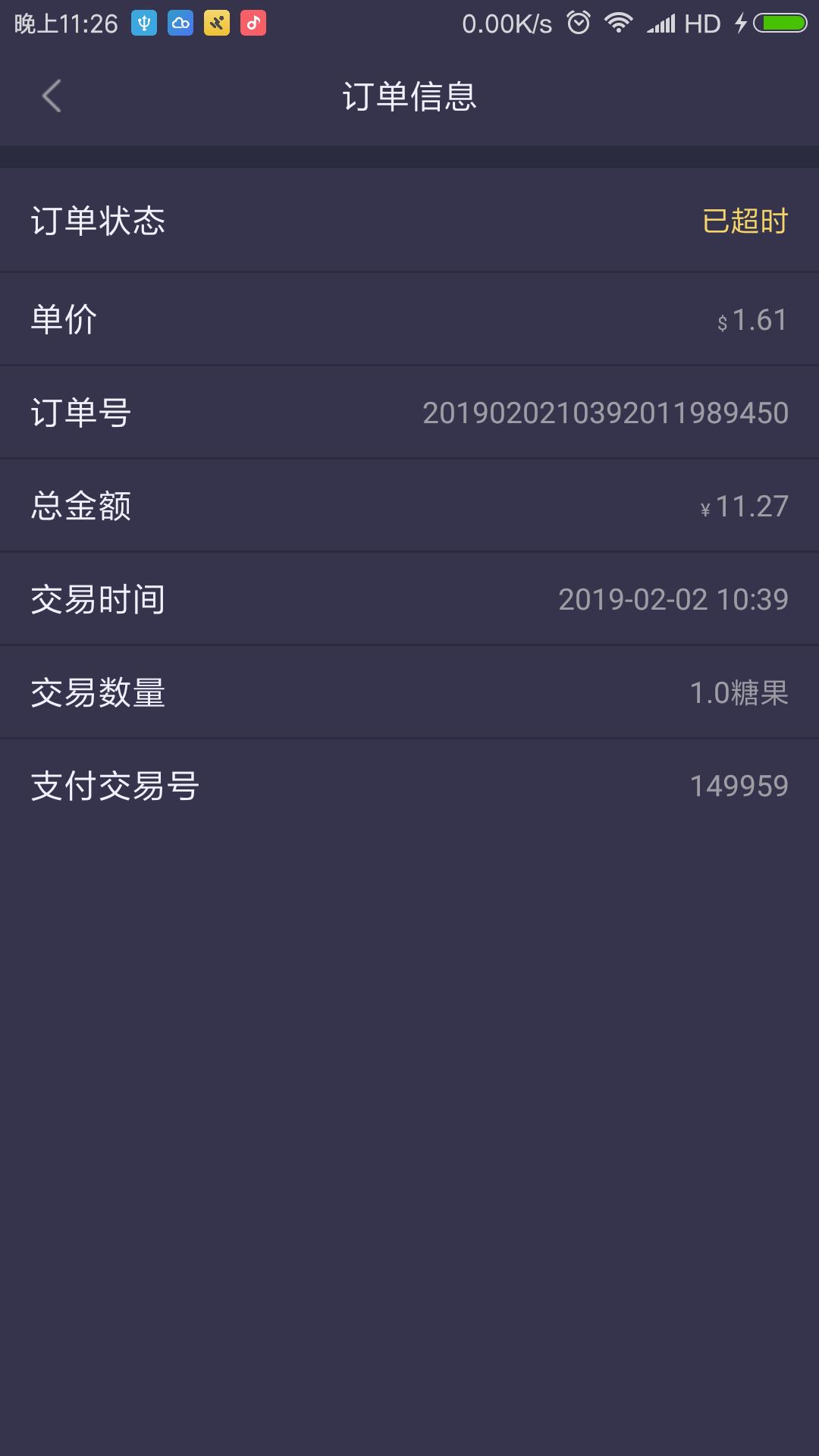Viewport: 819px width, 1456px height.
Task: Go back from the 订单信息 page
Action: click(52, 96)
